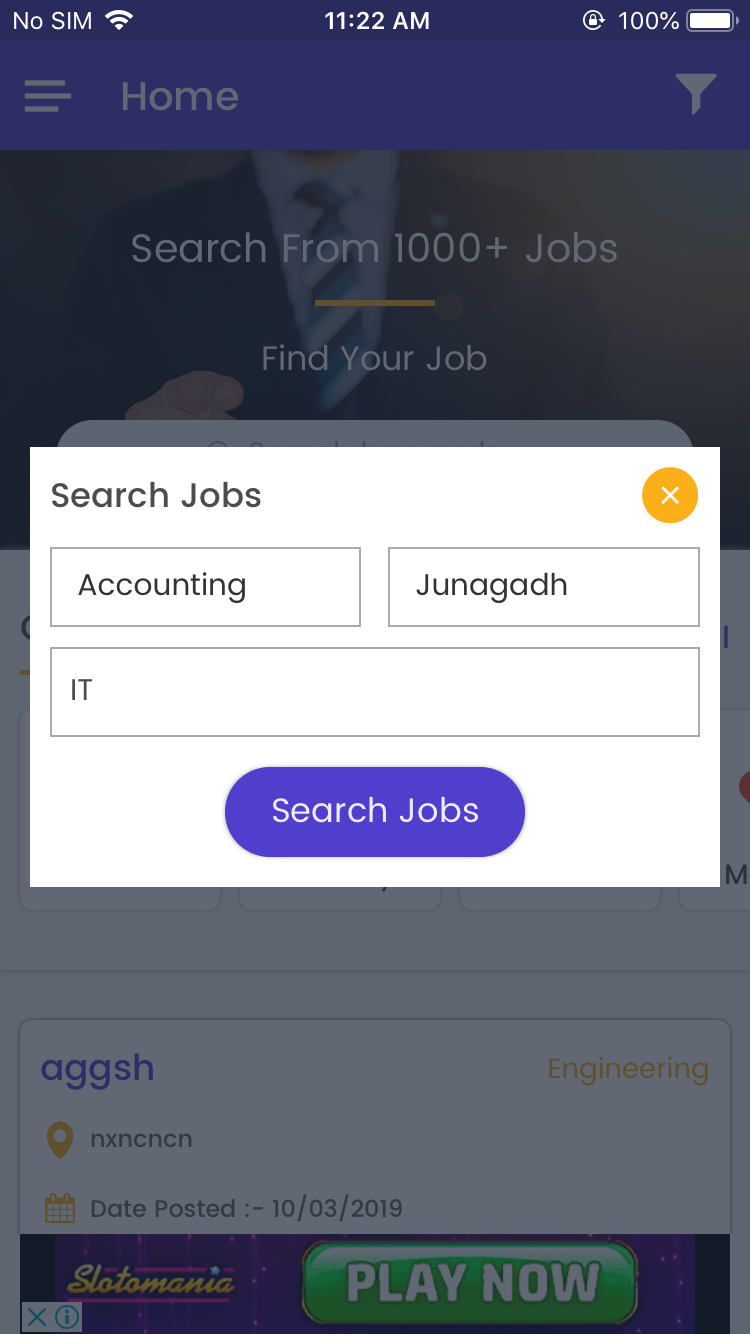Open the job filter funnel icon
This screenshot has width=750, height=1334.
(698, 93)
